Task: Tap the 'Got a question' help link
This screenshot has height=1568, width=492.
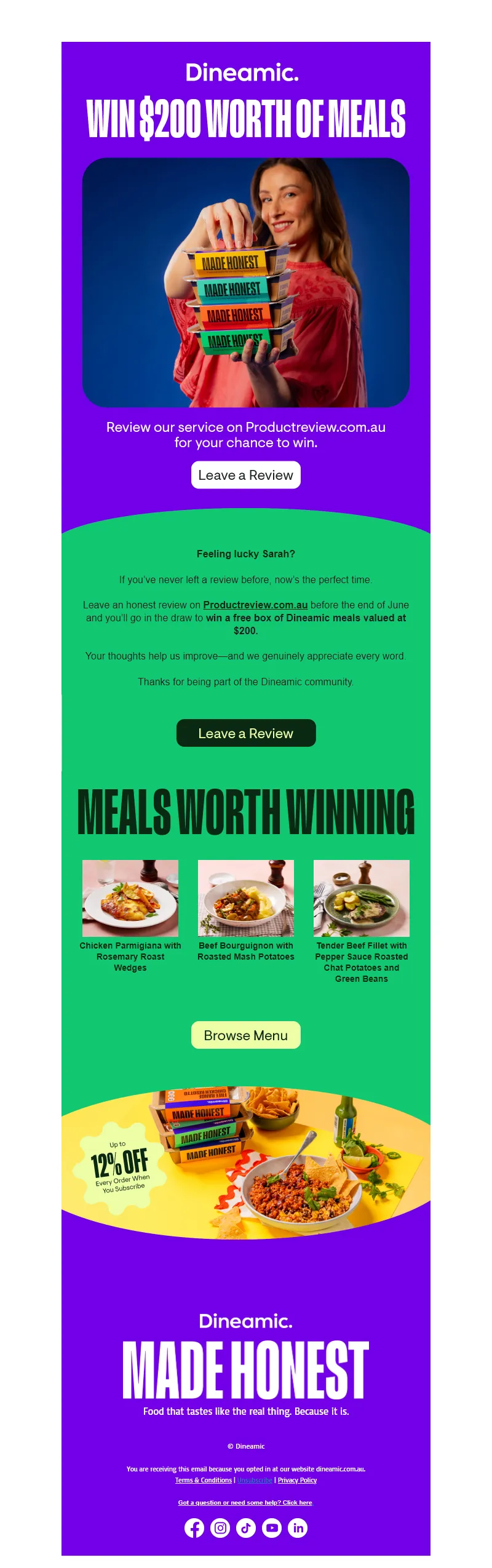Action: click(x=245, y=1502)
